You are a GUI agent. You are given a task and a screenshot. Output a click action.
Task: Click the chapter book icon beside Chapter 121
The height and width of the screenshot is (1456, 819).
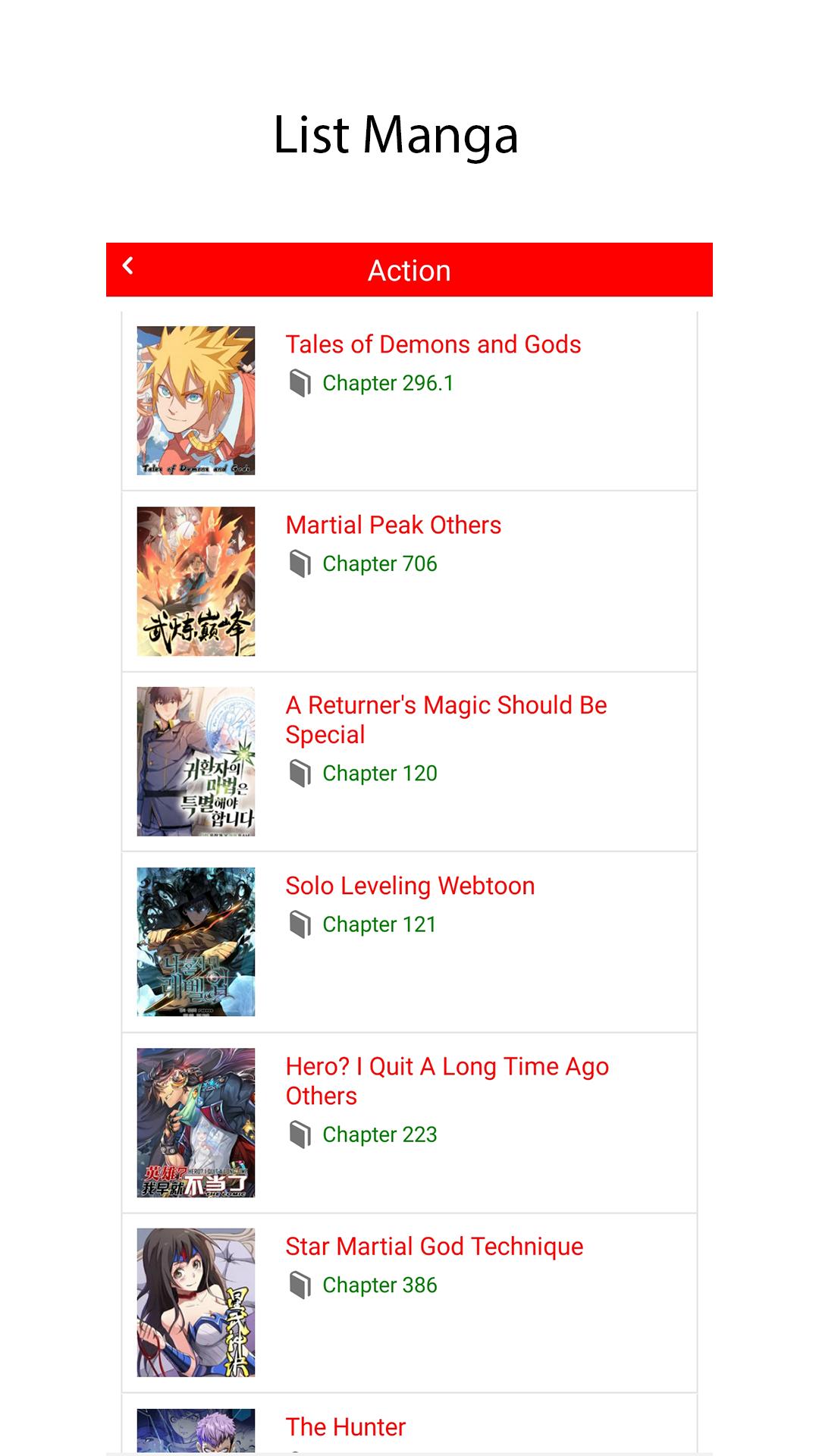(300, 924)
